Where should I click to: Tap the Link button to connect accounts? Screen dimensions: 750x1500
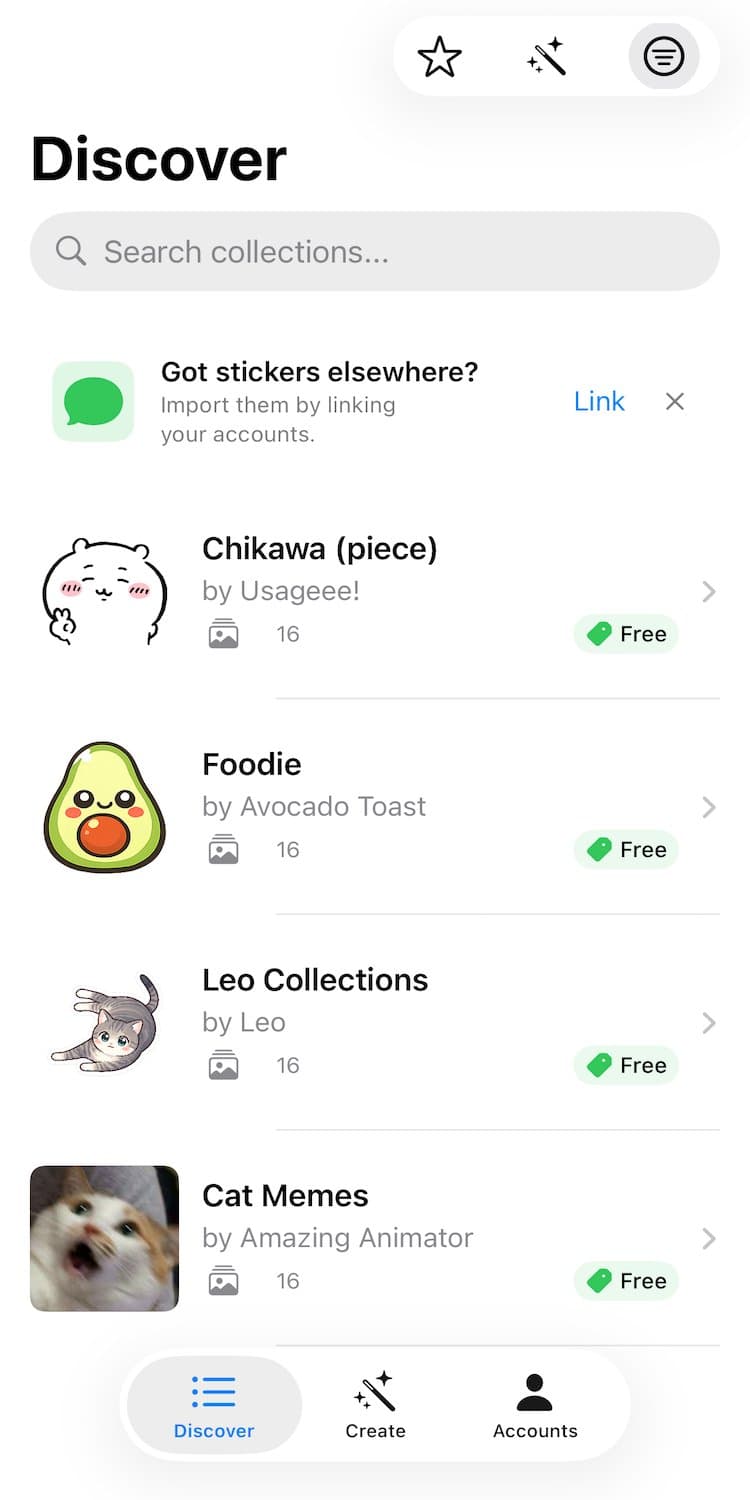[x=599, y=401]
